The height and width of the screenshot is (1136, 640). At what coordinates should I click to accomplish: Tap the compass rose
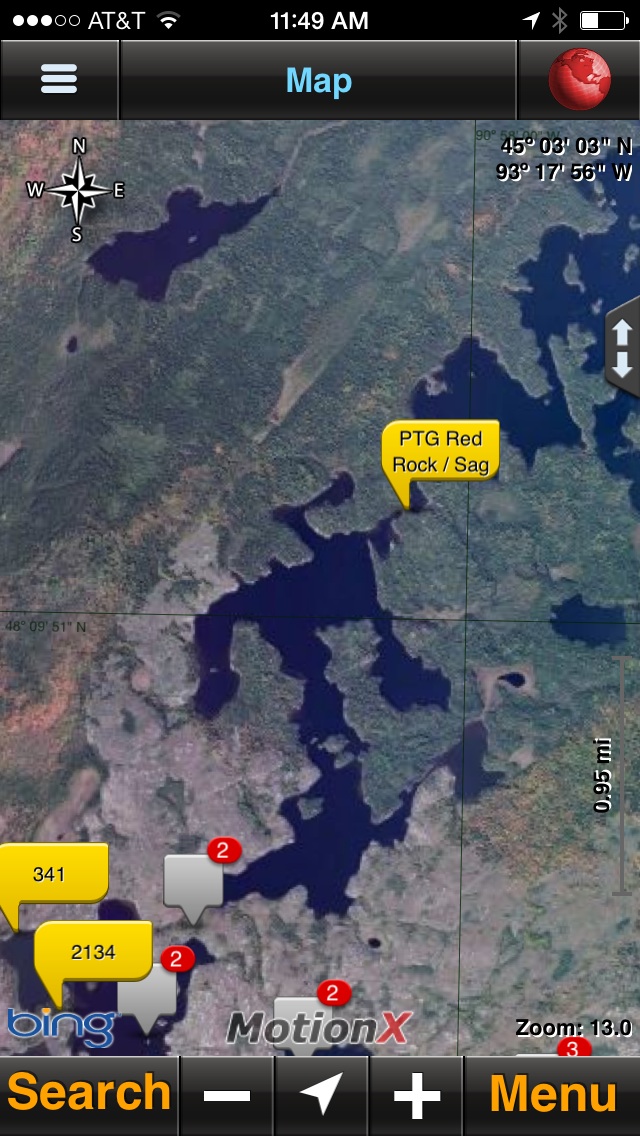(x=78, y=190)
